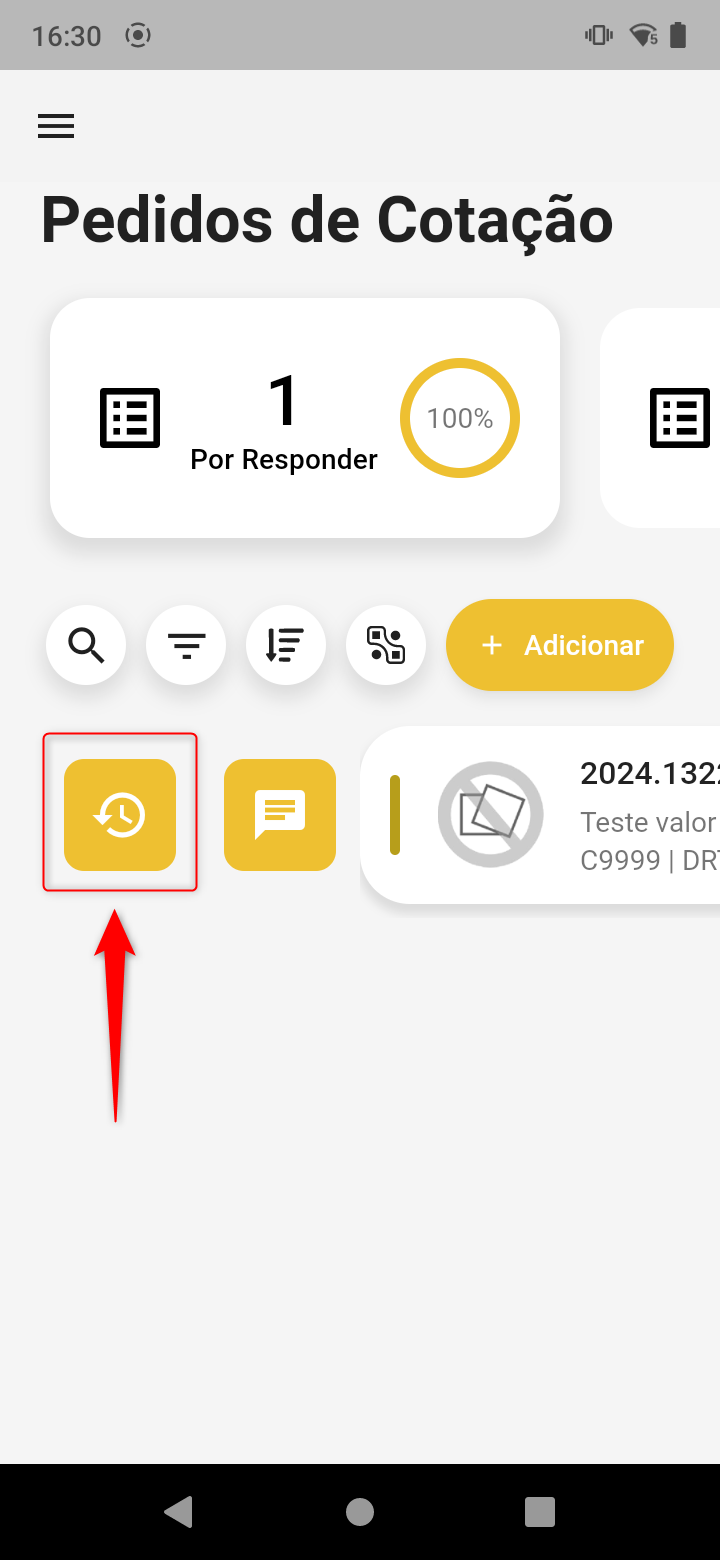Tap the Adicionar button
Viewport: 720px width, 1560px height.
560,645
